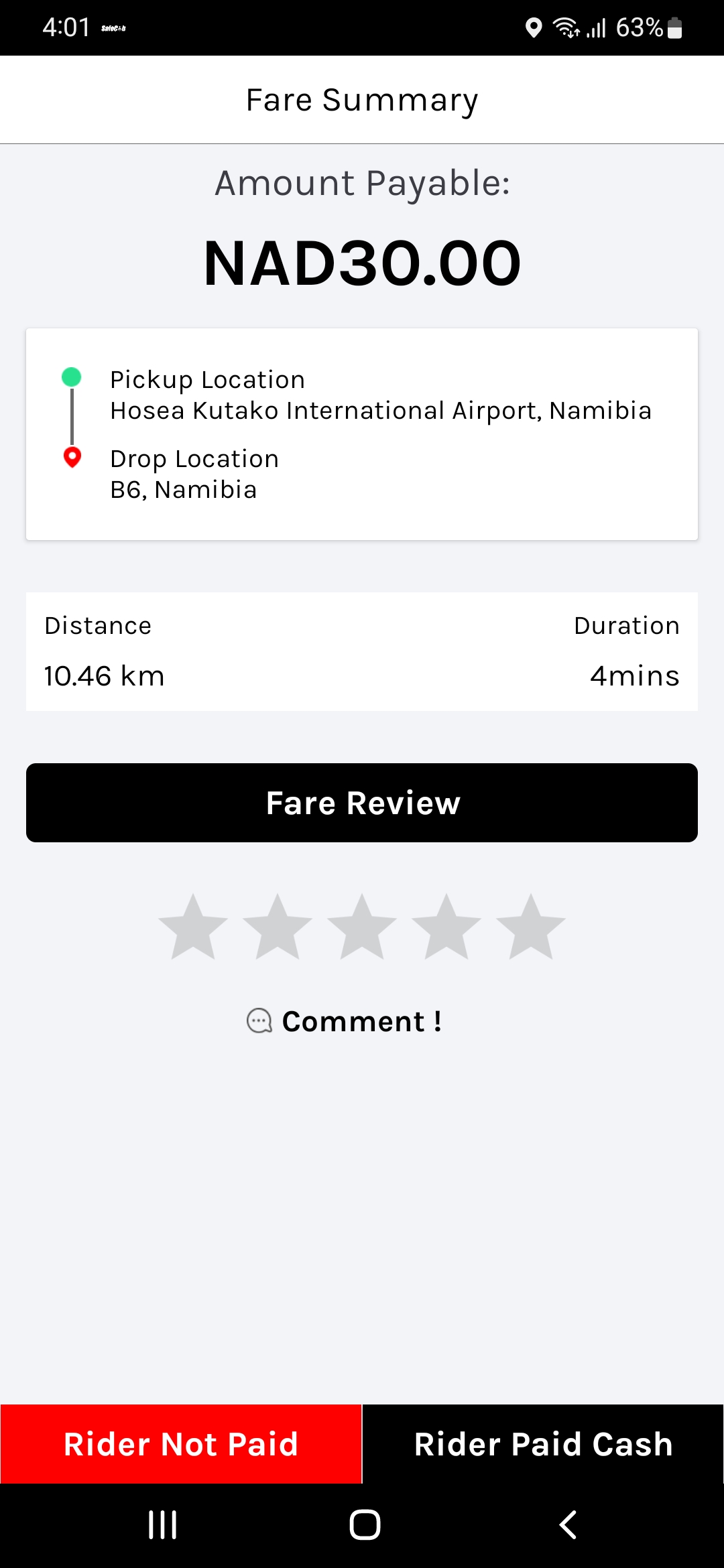Confirm Rider Paid Cash
The width and height of the screenshot is (724, 1568).
pyautogui.click(x=544, y=1444)
